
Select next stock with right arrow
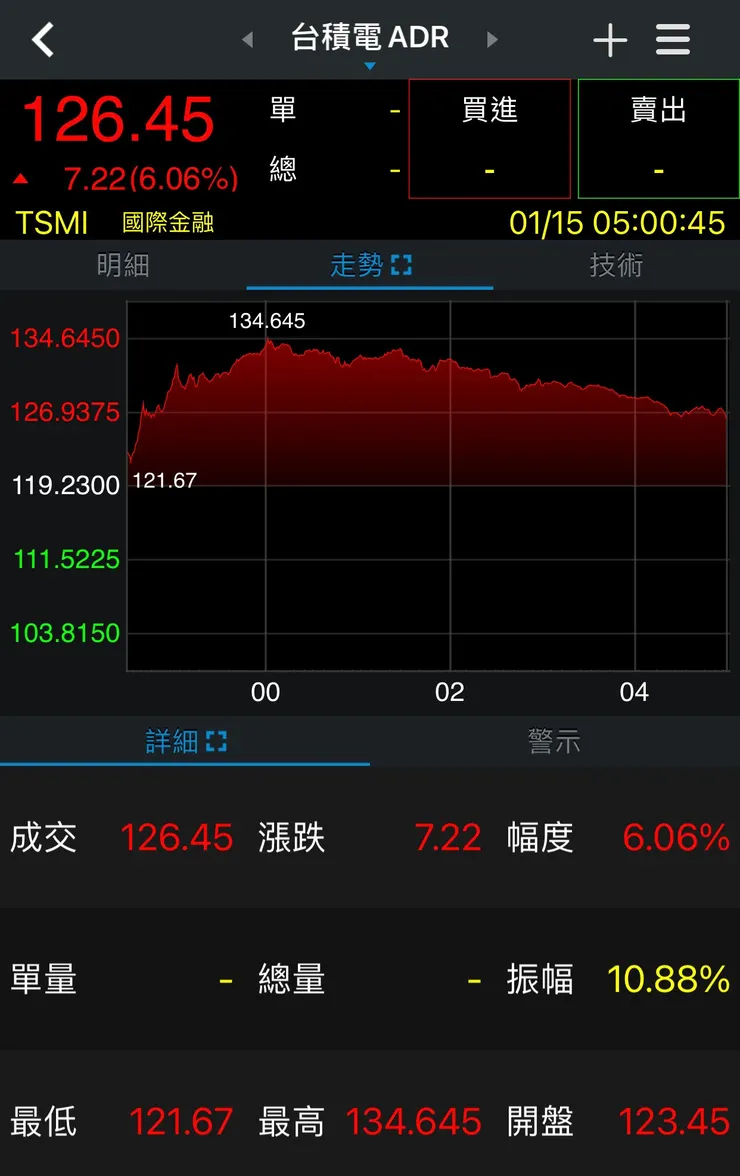click(492, 39)
